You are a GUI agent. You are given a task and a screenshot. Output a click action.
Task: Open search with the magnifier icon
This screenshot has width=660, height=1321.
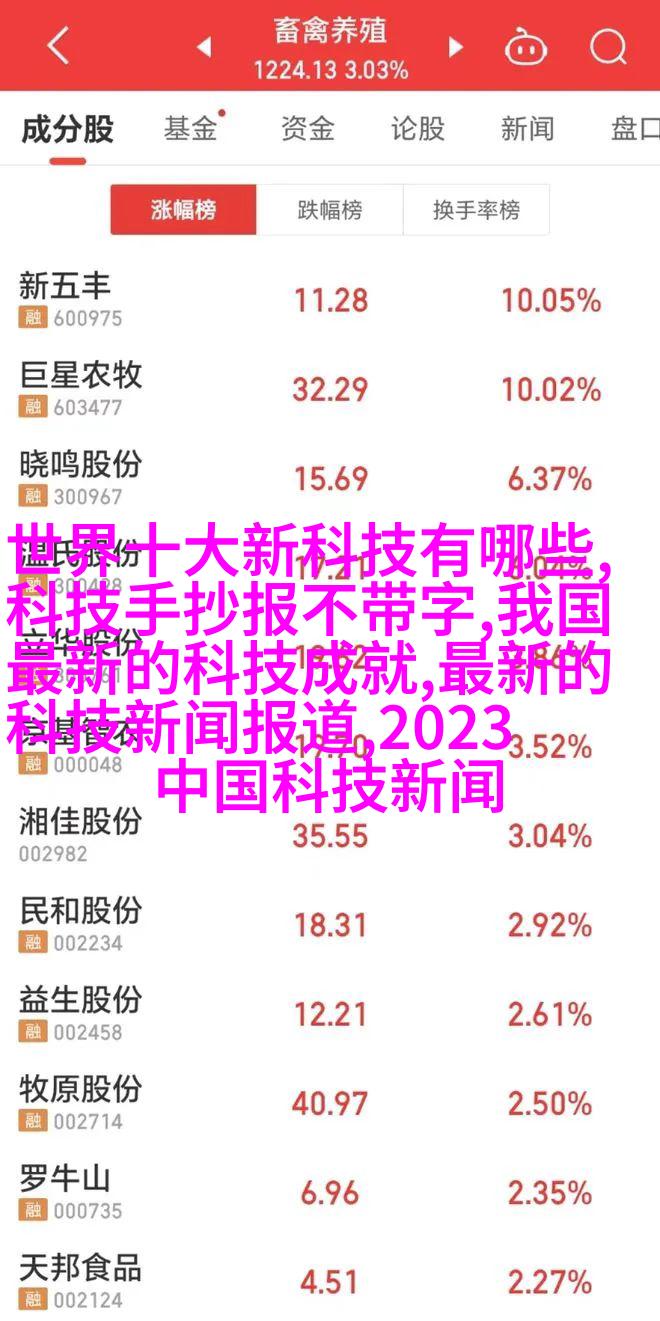pos(608,46)
